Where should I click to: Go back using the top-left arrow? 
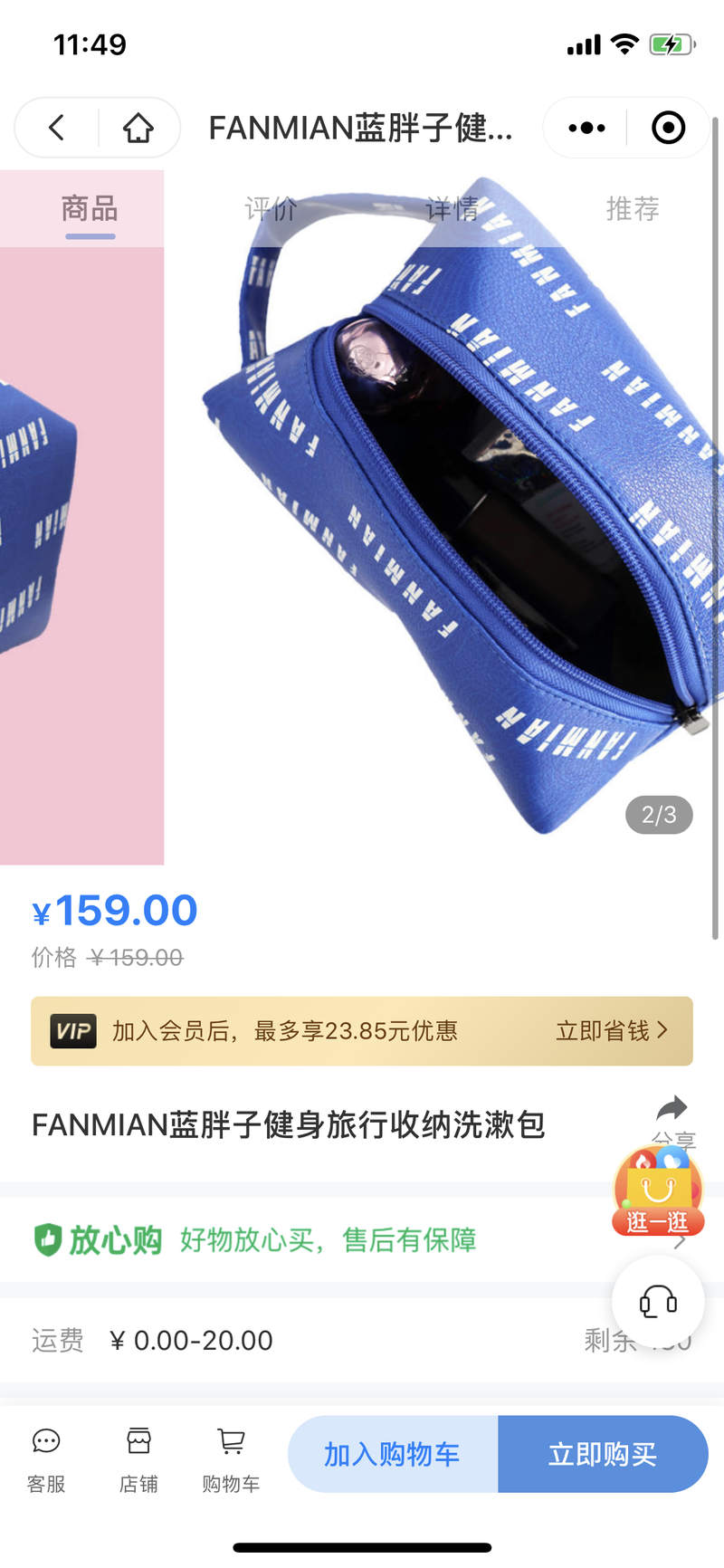(57, 128)
